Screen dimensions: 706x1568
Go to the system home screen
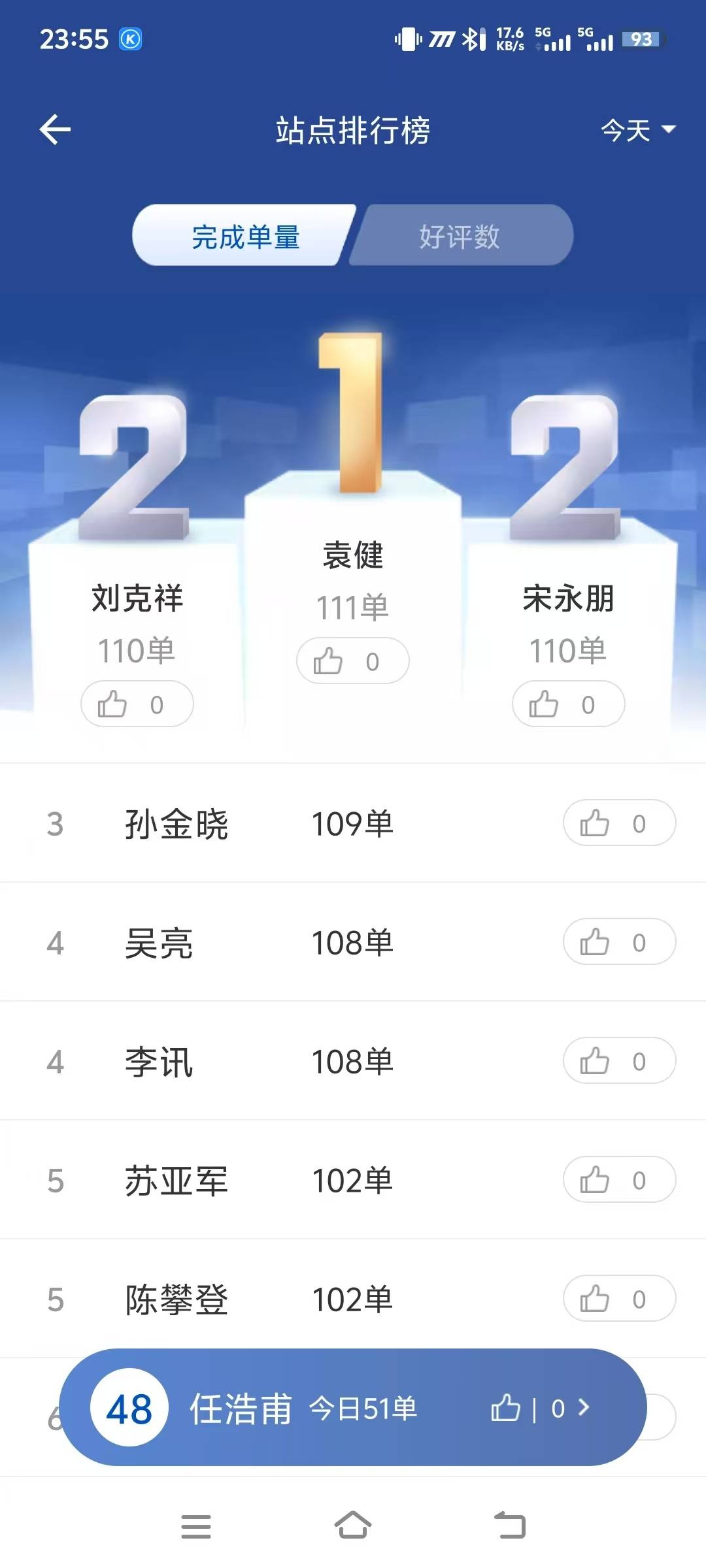(x=353, y=1526)
